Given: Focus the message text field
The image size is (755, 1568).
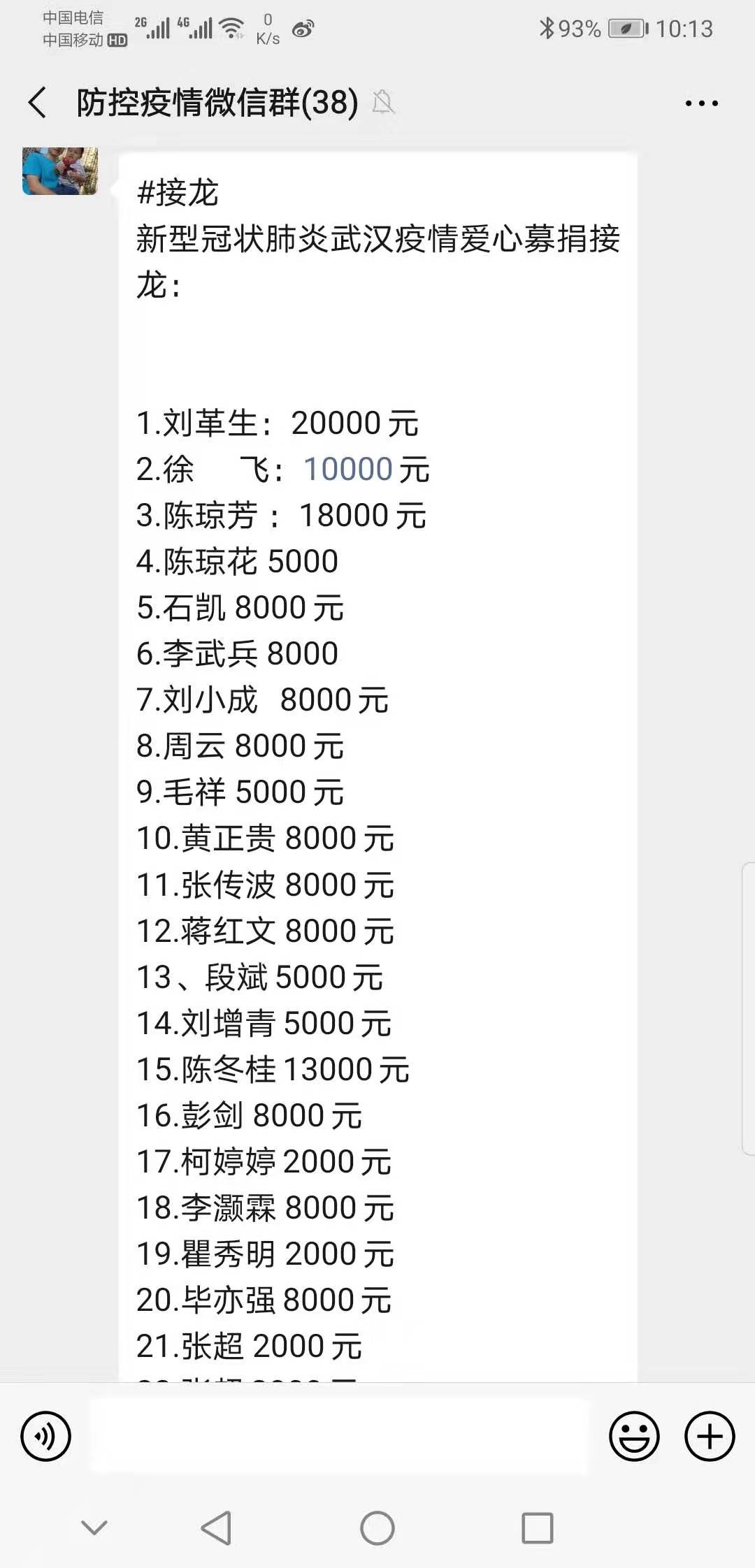Looking at the screenshot, I should (338, 1437).
